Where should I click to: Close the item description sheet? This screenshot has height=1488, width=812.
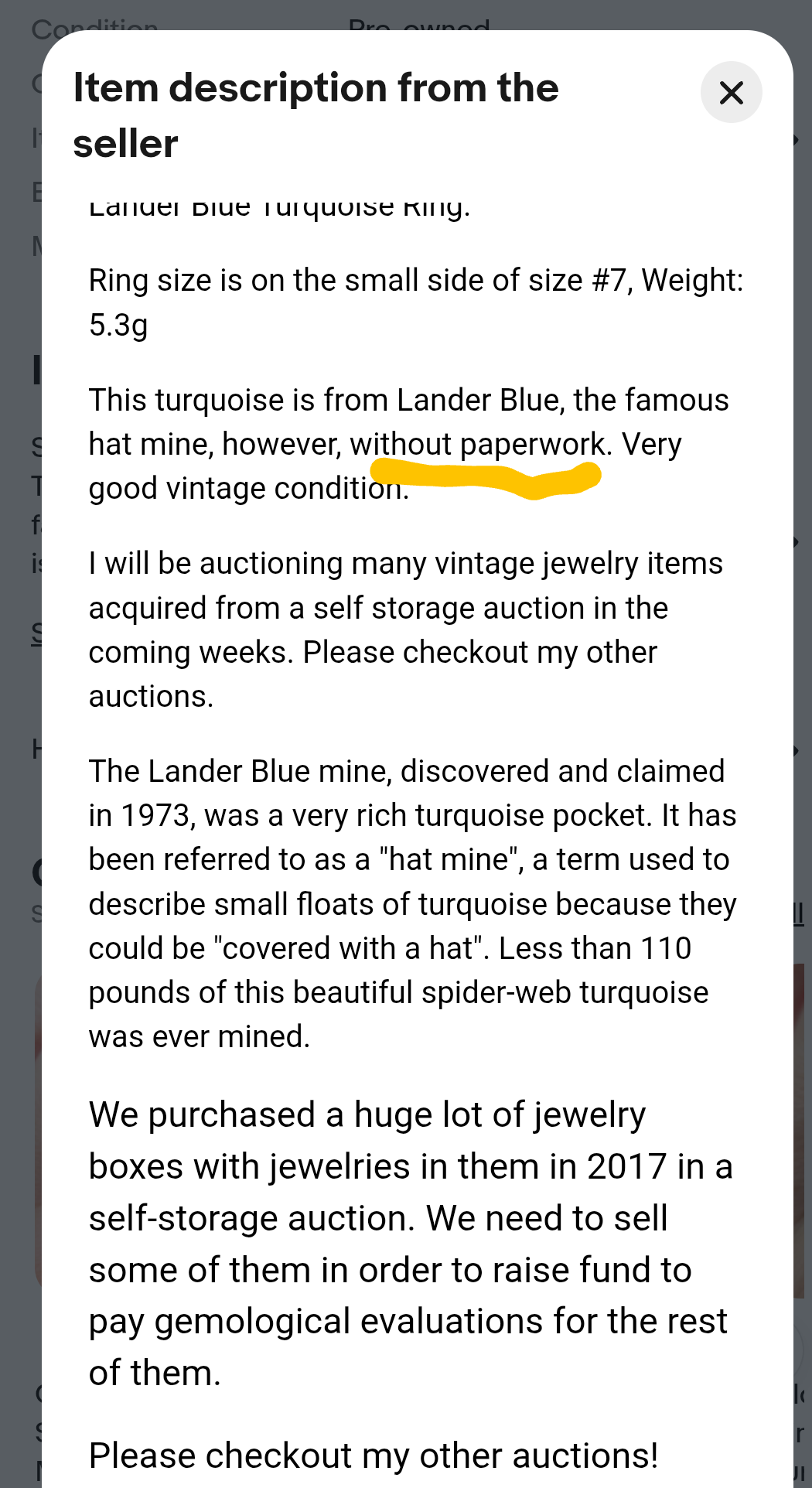pos(731,92)
